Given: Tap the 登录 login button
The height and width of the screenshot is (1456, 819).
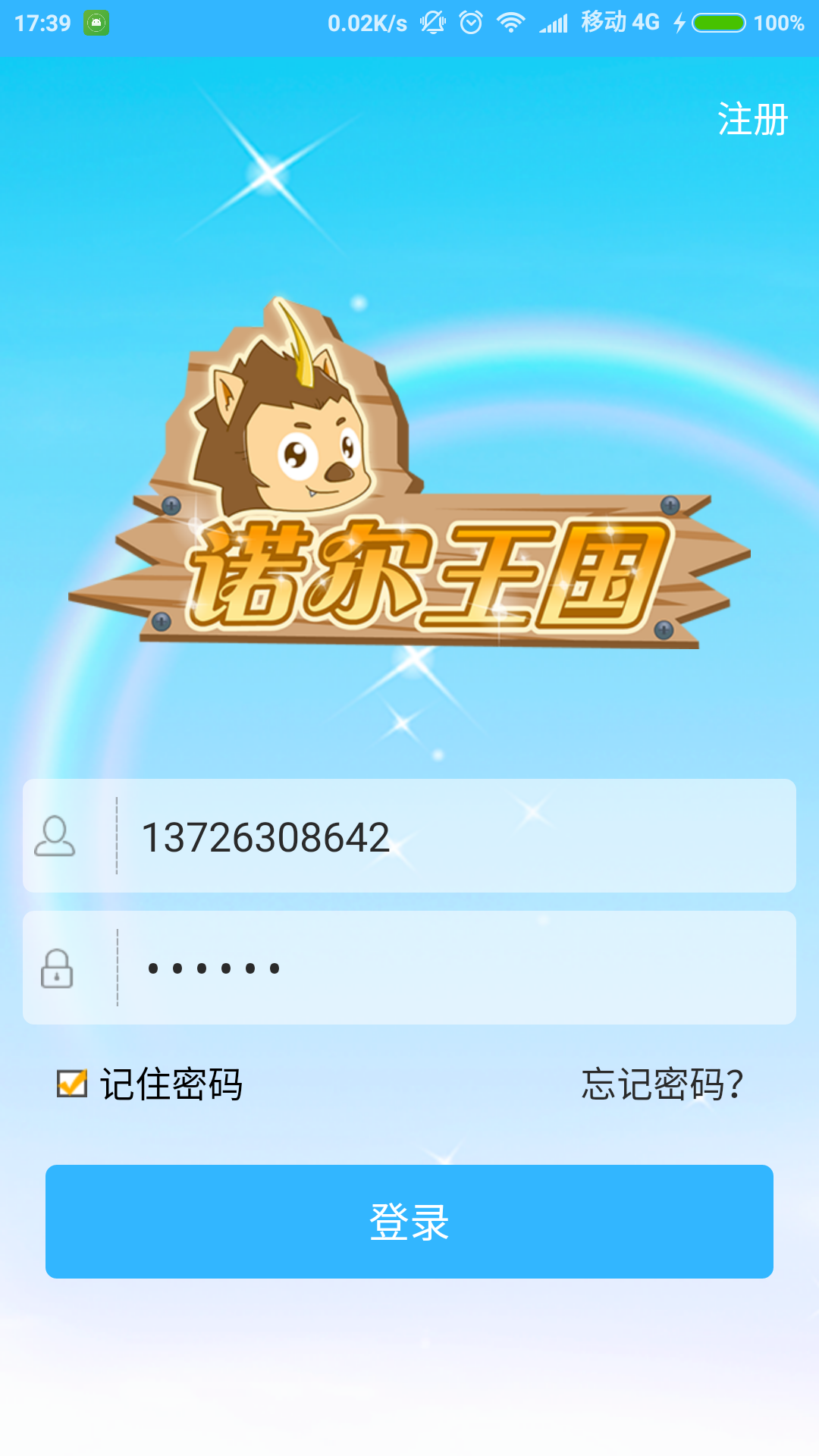Looking at the screenshot, I should tap(409, 1222).
